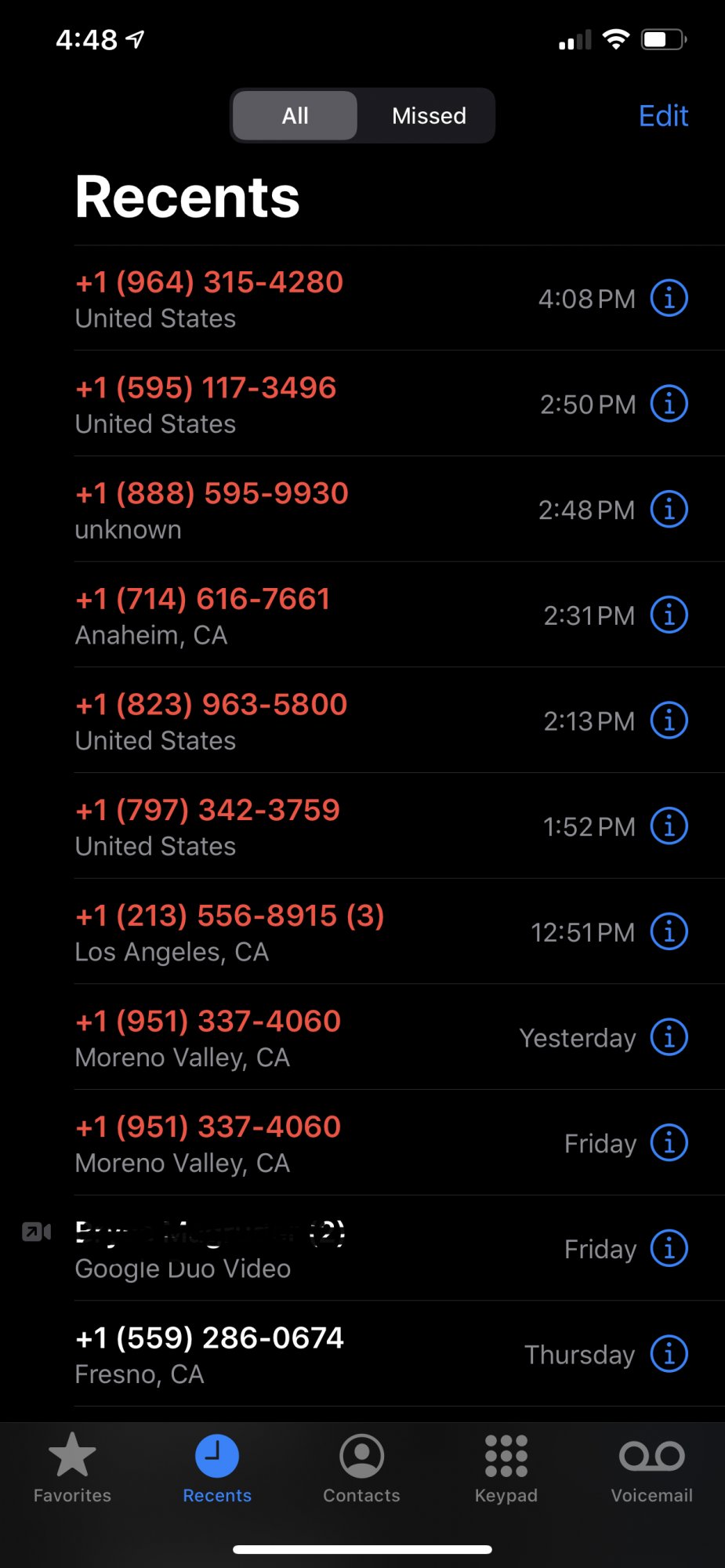Switch to the Keypad tab
Viewport: 725px width, 1568px height.
[506, 1468]
